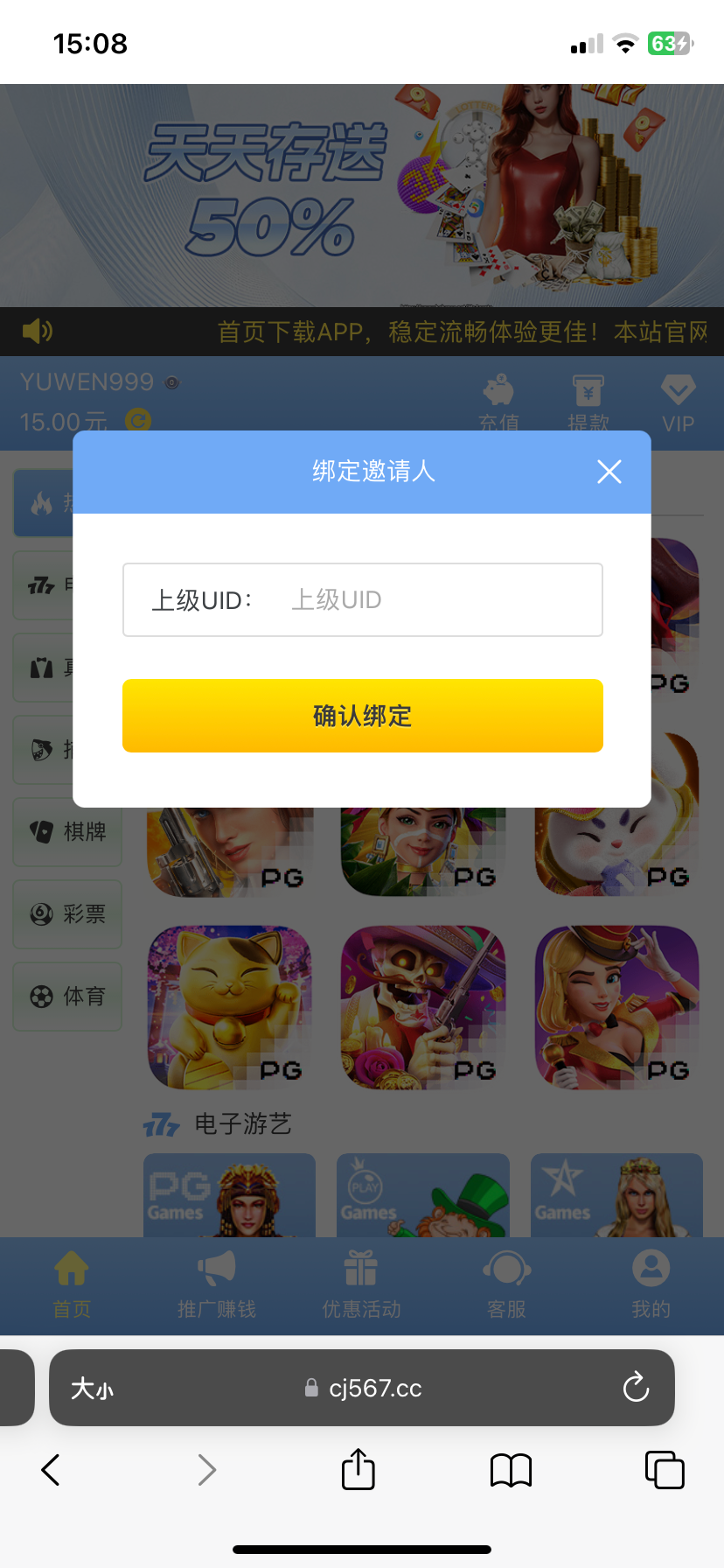724x1568 pixels.
Task: Open the 大小 page settings menu
Action: coord(93,1389)
